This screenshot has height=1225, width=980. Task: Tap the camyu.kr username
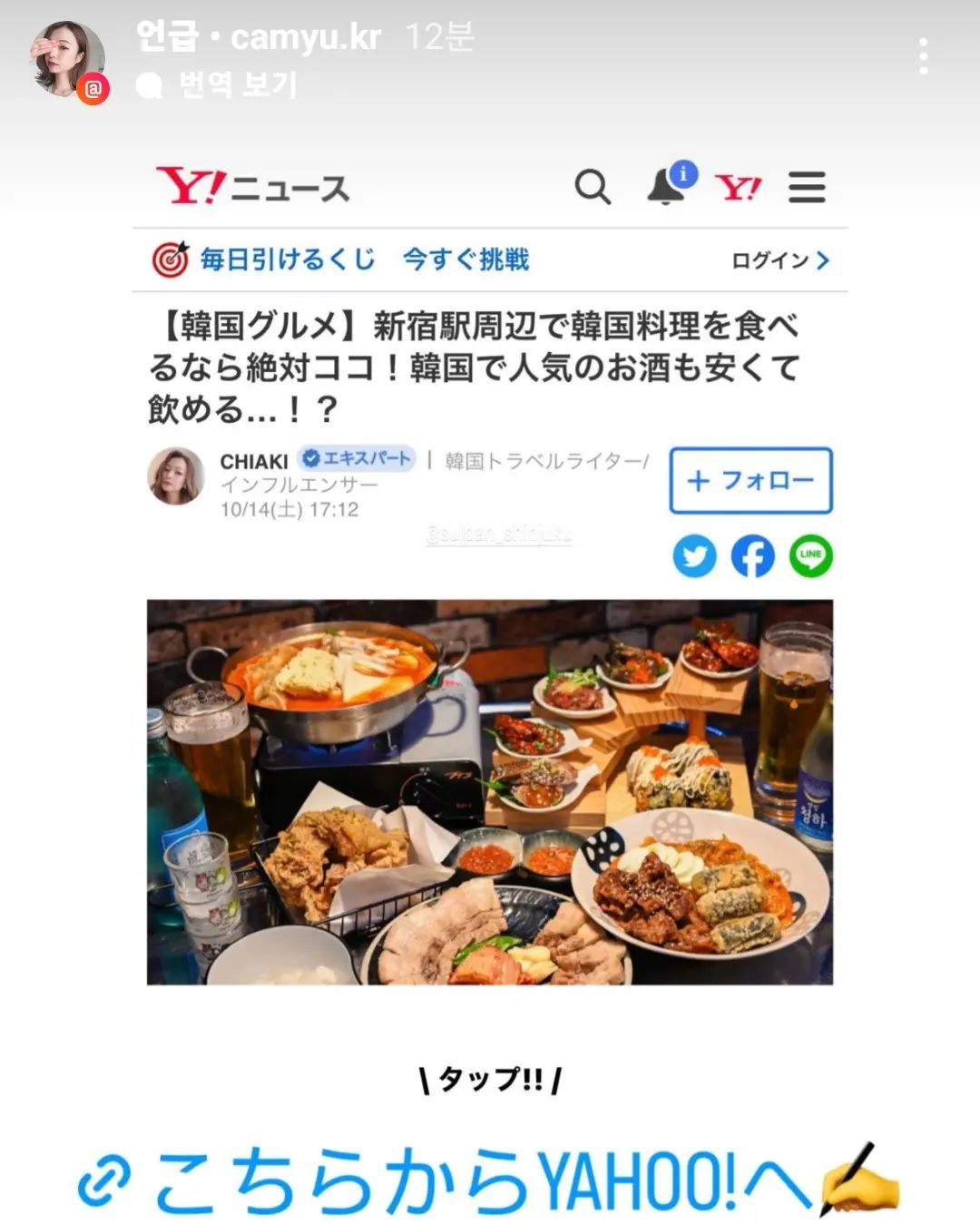[305, 37]
